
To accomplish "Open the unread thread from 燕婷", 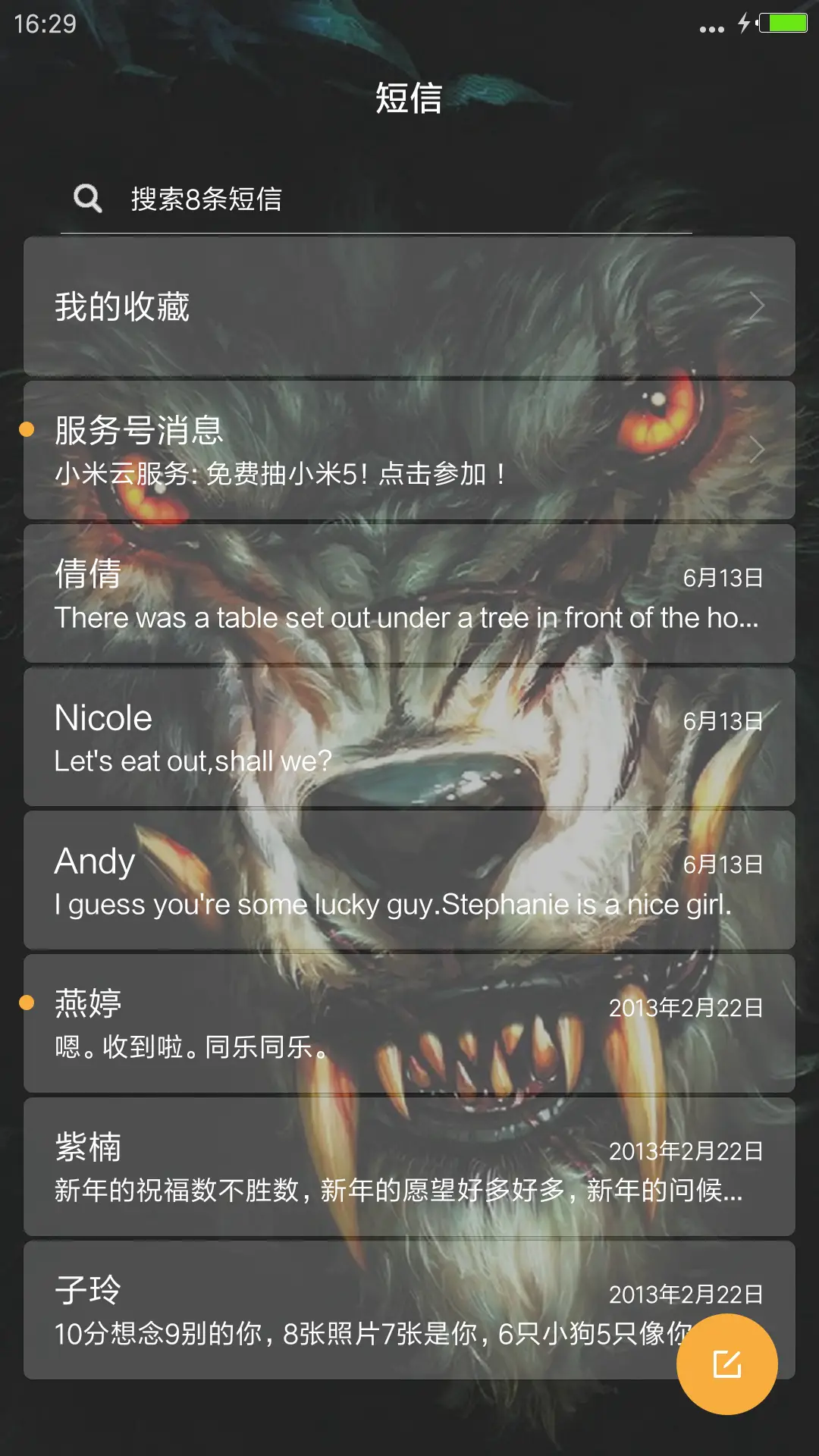I will coord(409,1024).
